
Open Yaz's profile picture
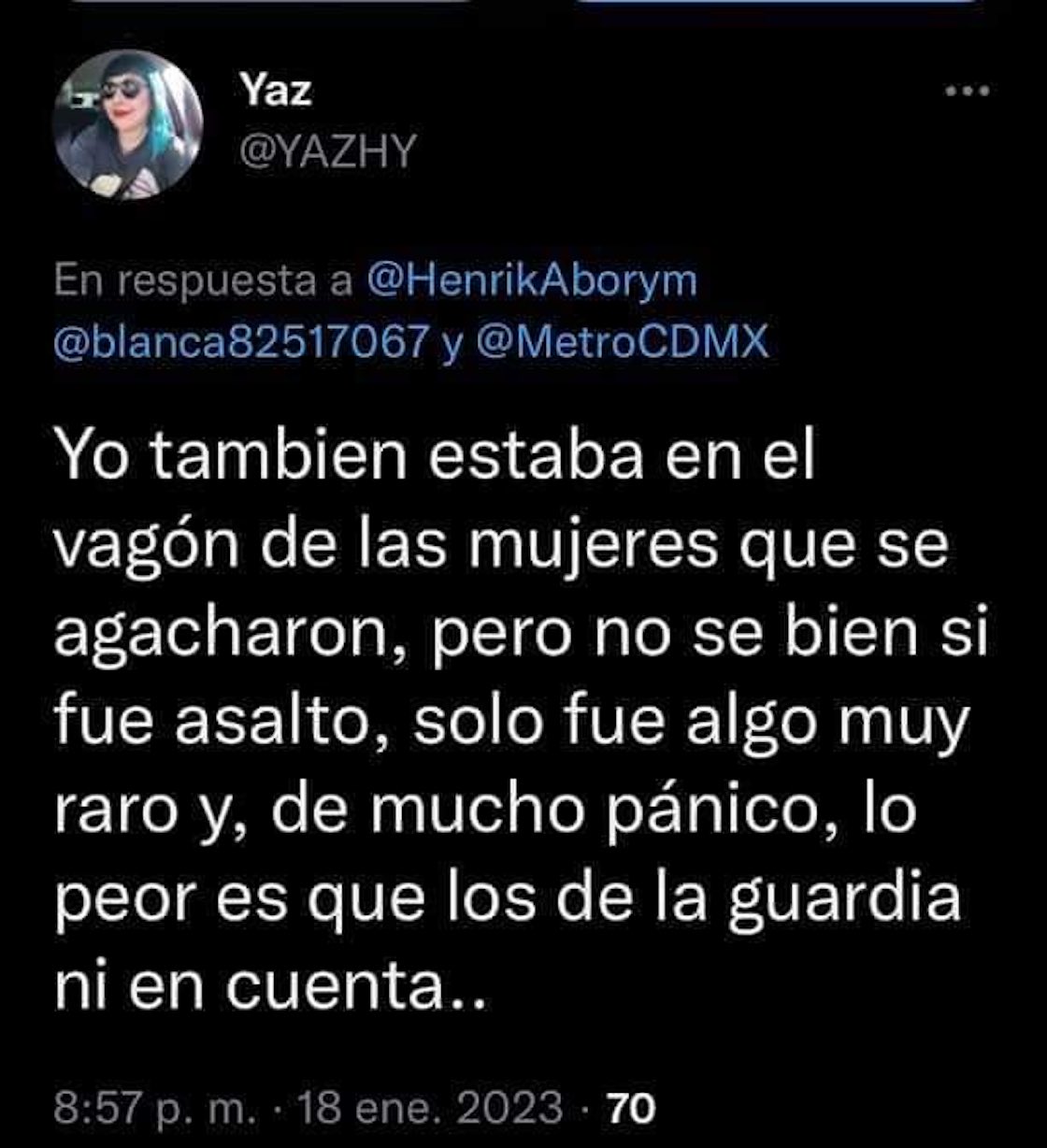pos(127,124)
